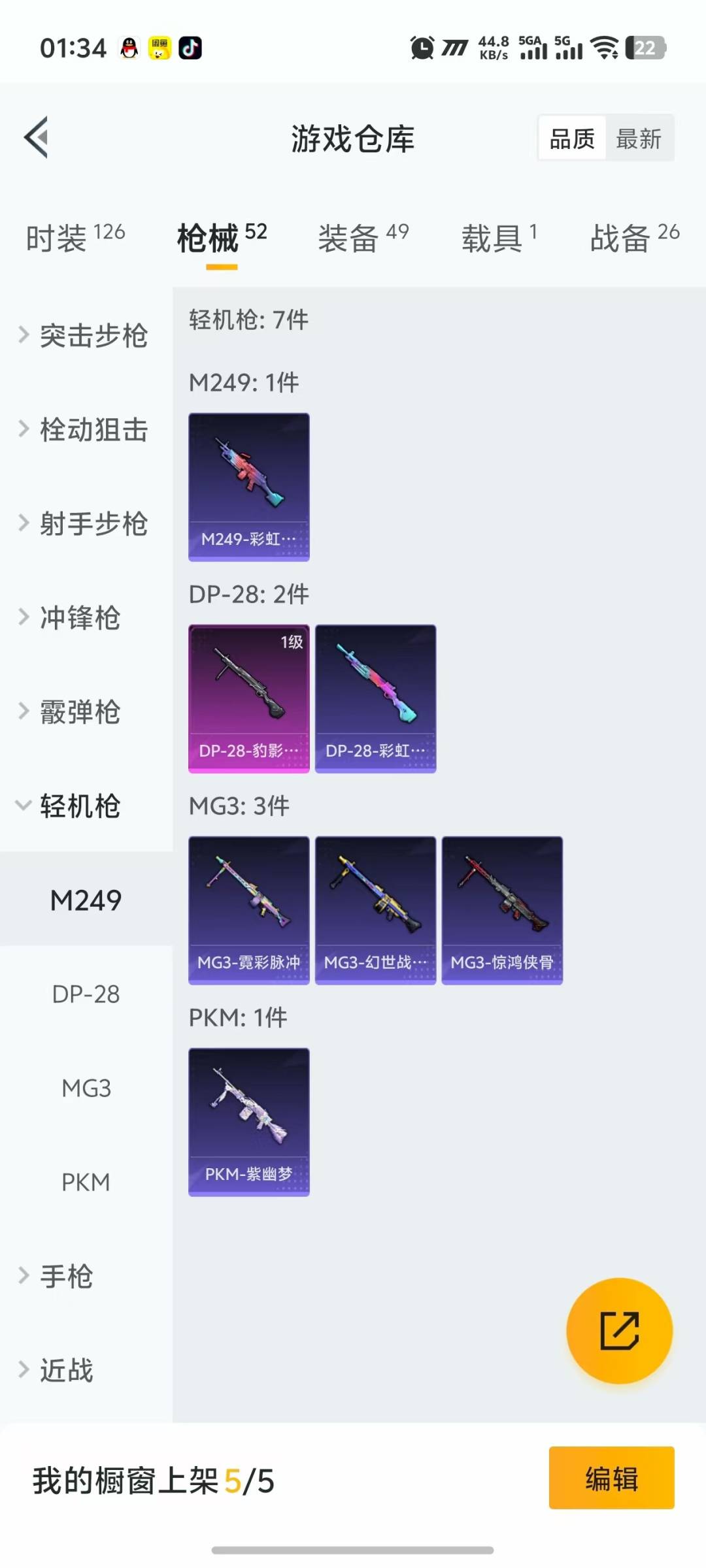Switch to the 时装 tab
Image resolution: width=706 pixels, height=1568 pixels.
tap(75, 237)
